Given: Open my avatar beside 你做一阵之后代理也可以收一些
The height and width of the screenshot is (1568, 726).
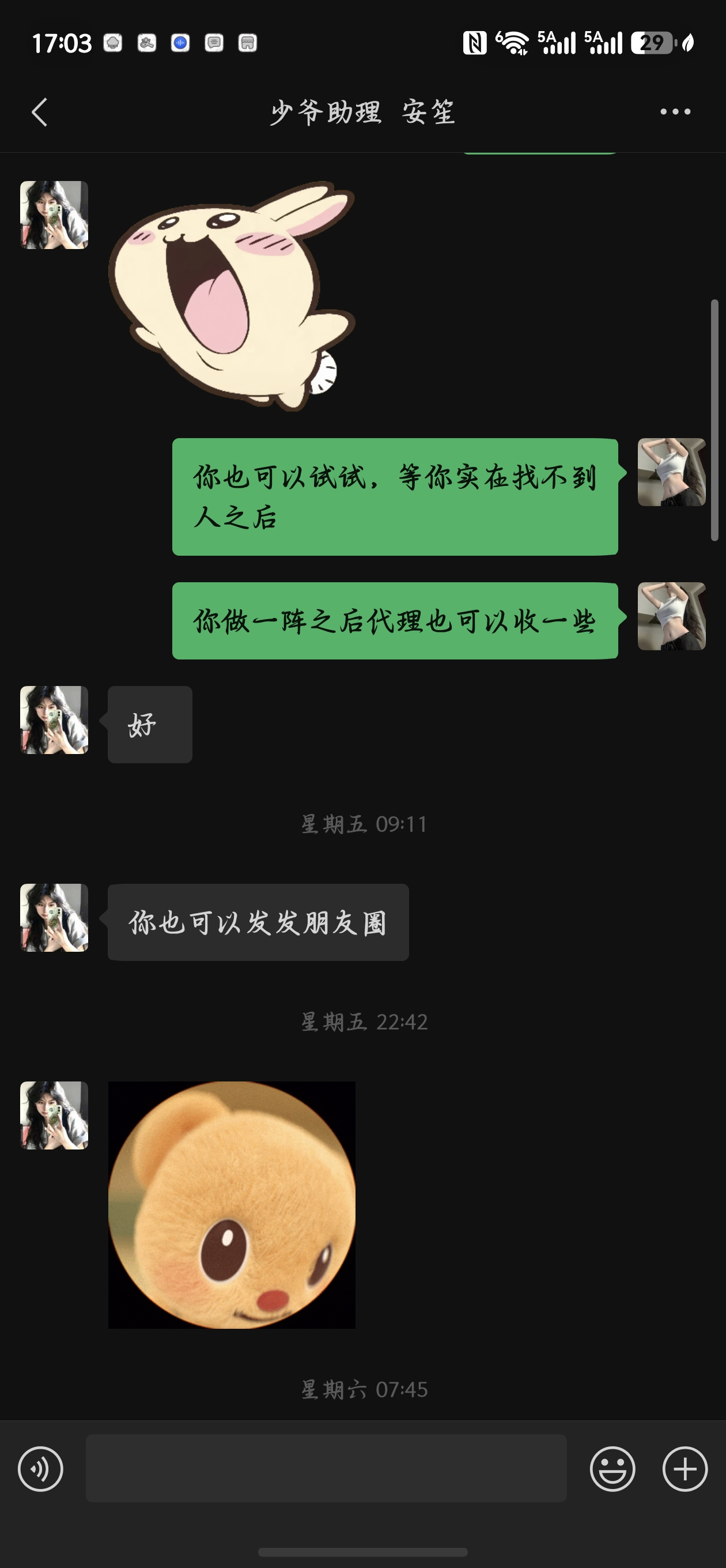Looking at the screenshot, I should 671,616.
